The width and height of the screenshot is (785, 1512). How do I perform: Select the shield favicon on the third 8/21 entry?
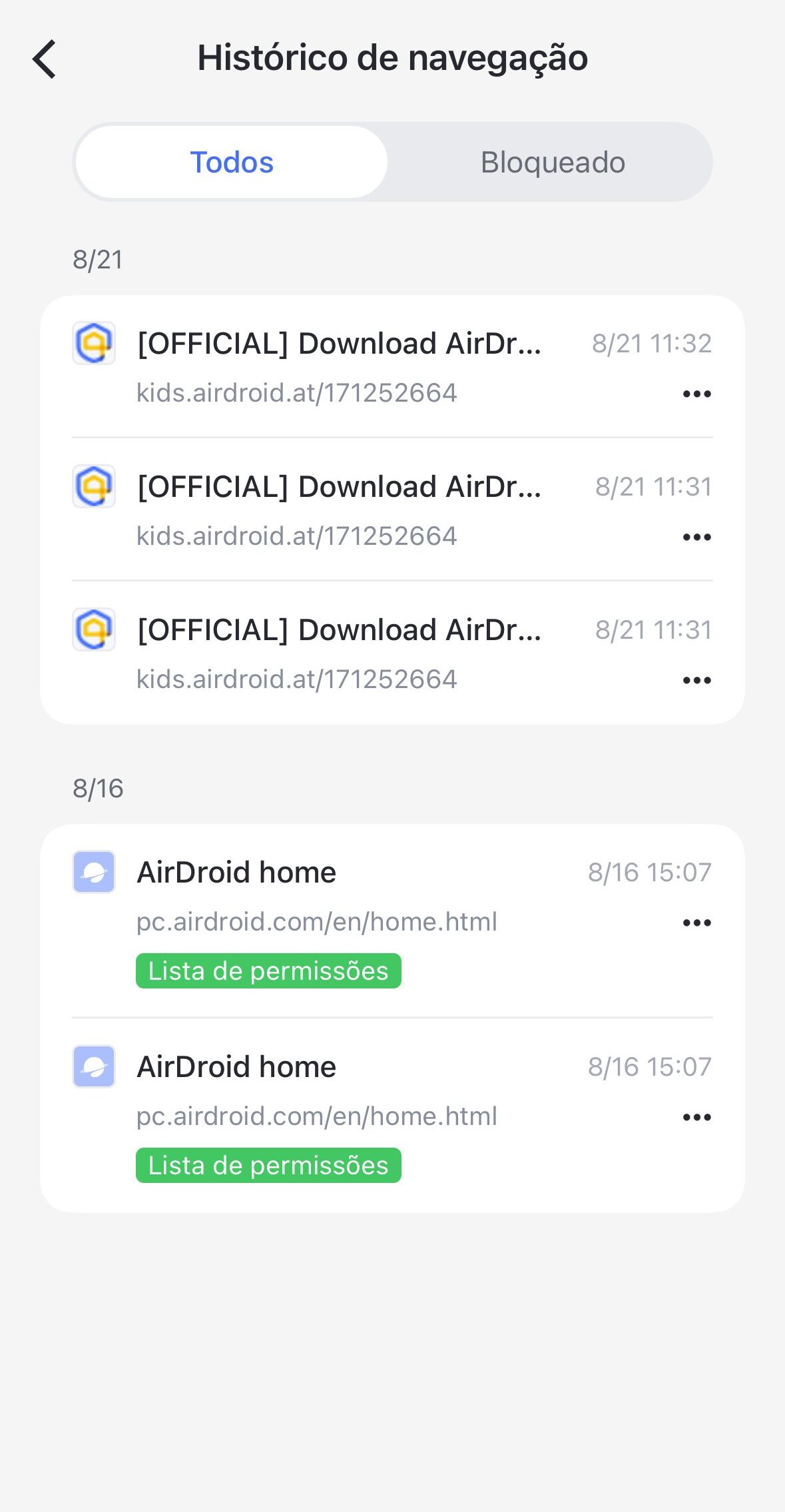point(93,629)
